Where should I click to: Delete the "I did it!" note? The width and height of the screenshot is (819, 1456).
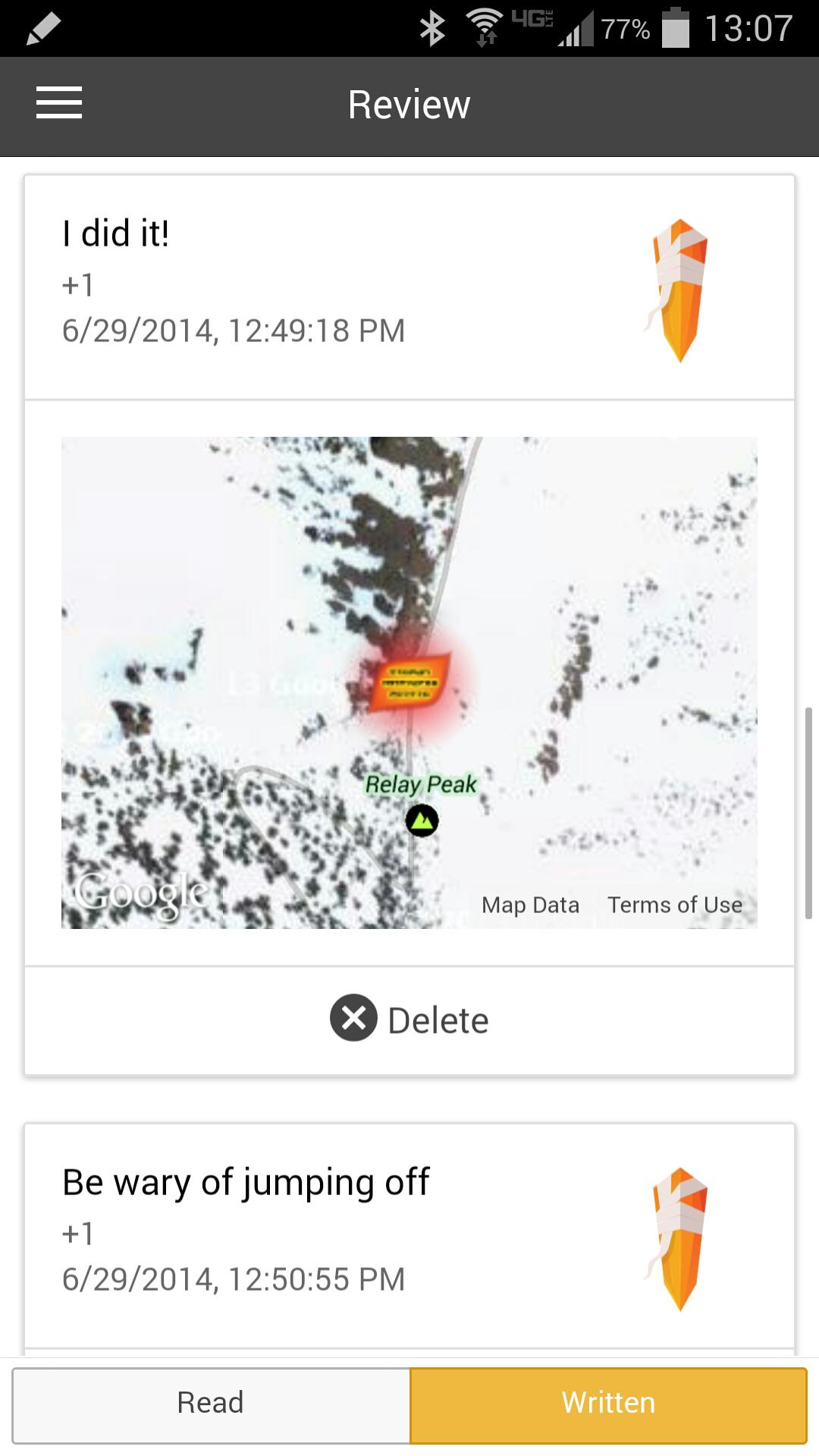(409, 1019)
